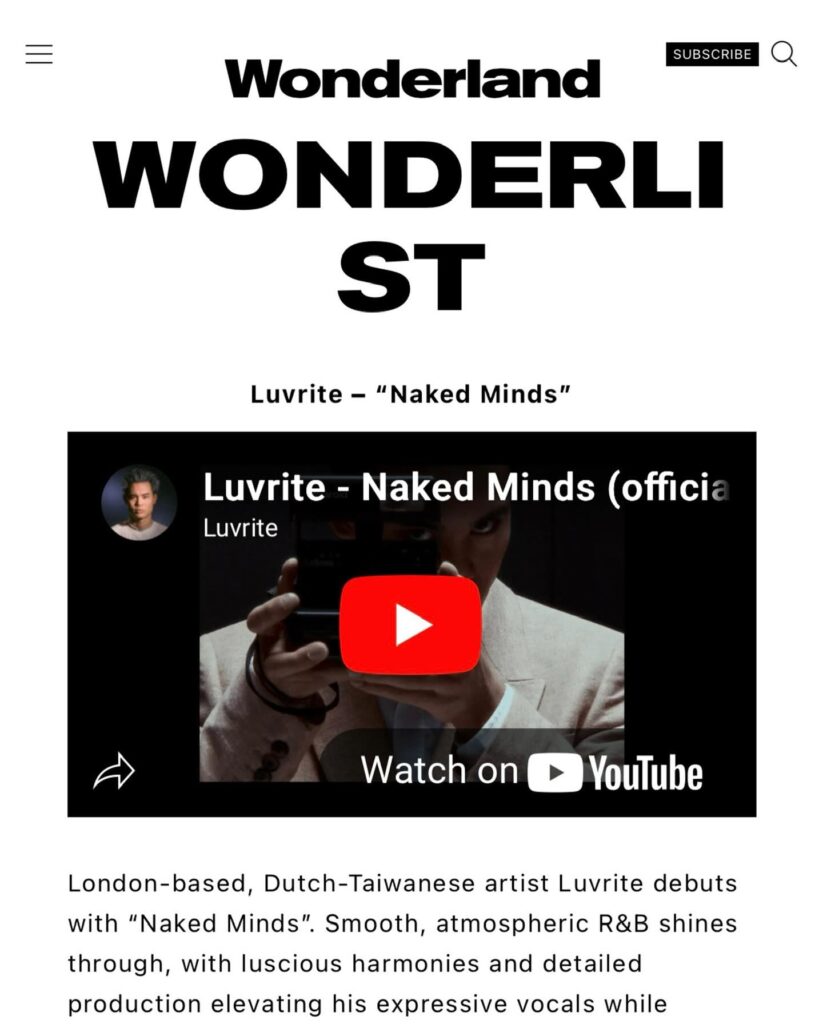Open Luvrite channel avatar
The image size is (823, 1024).
pyautogui.click(x=139, y=503)
